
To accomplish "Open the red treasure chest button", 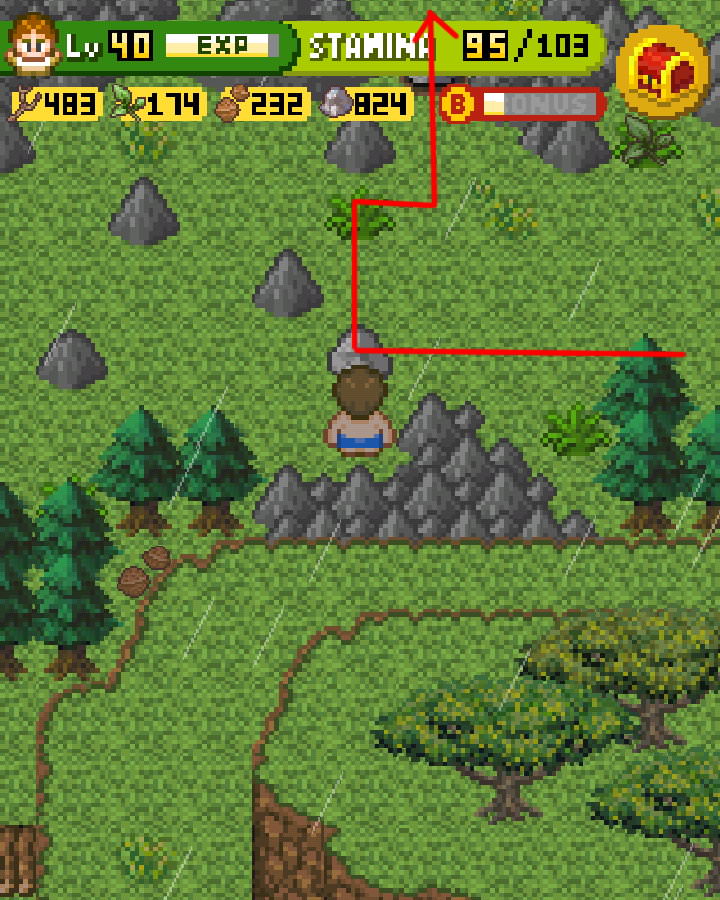I will 662,71.
